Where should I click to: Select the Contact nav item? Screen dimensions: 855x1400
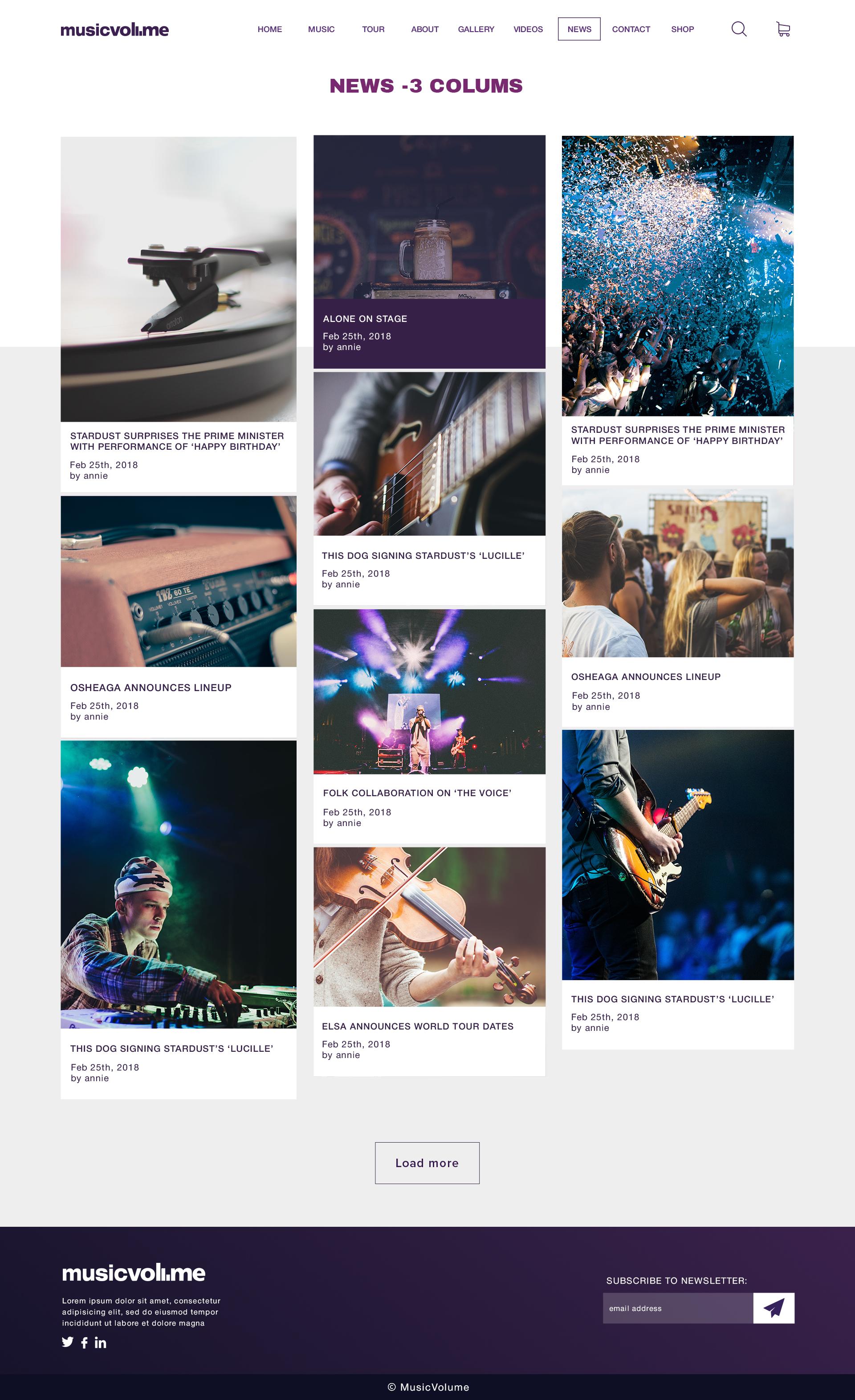pyautogui.click(x=631, y=29)
